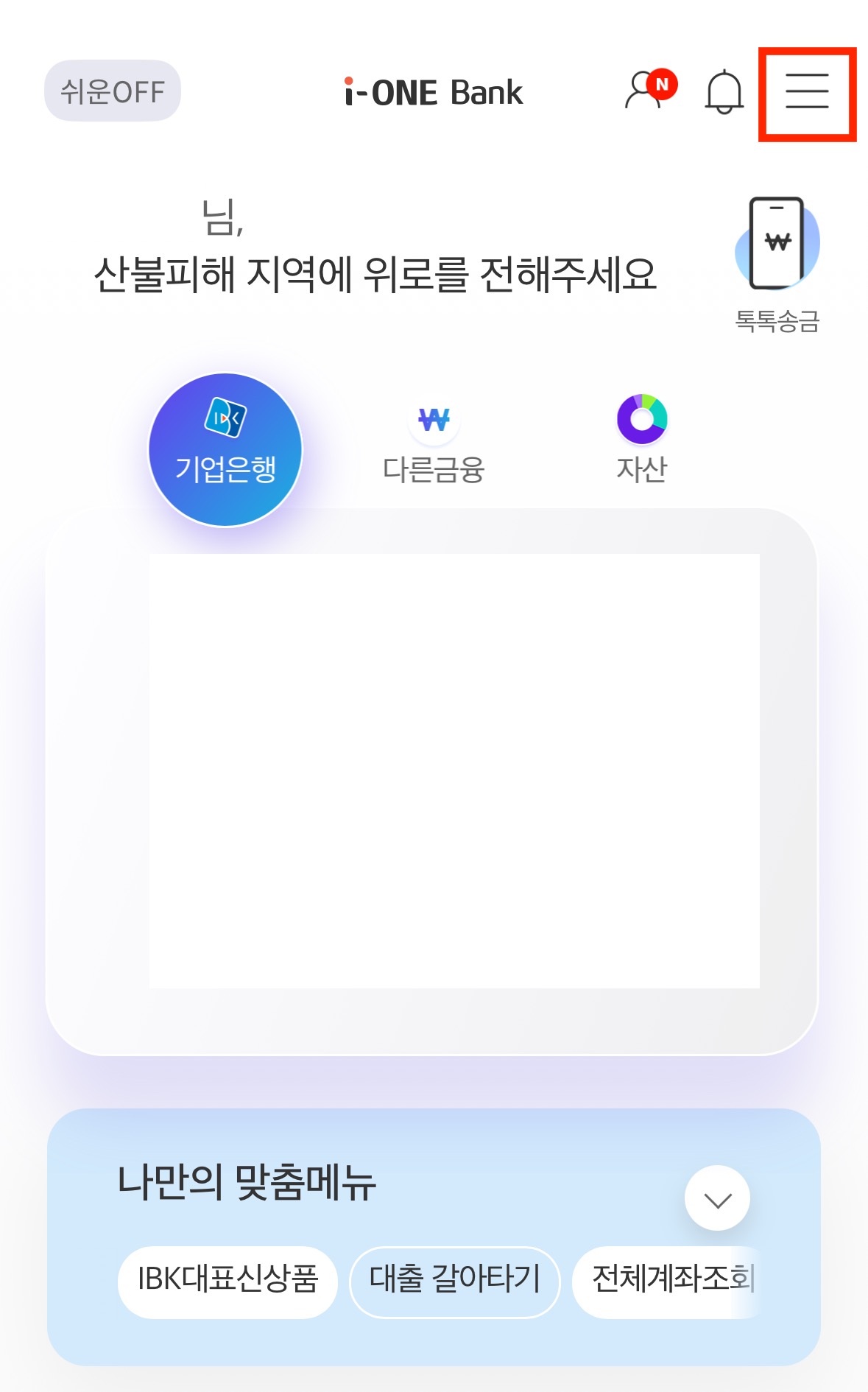The width and height of the screenshot is (868, 1392).
Task: Toggle 쉬운OFF easy mode switch
Action: (112, 90)
